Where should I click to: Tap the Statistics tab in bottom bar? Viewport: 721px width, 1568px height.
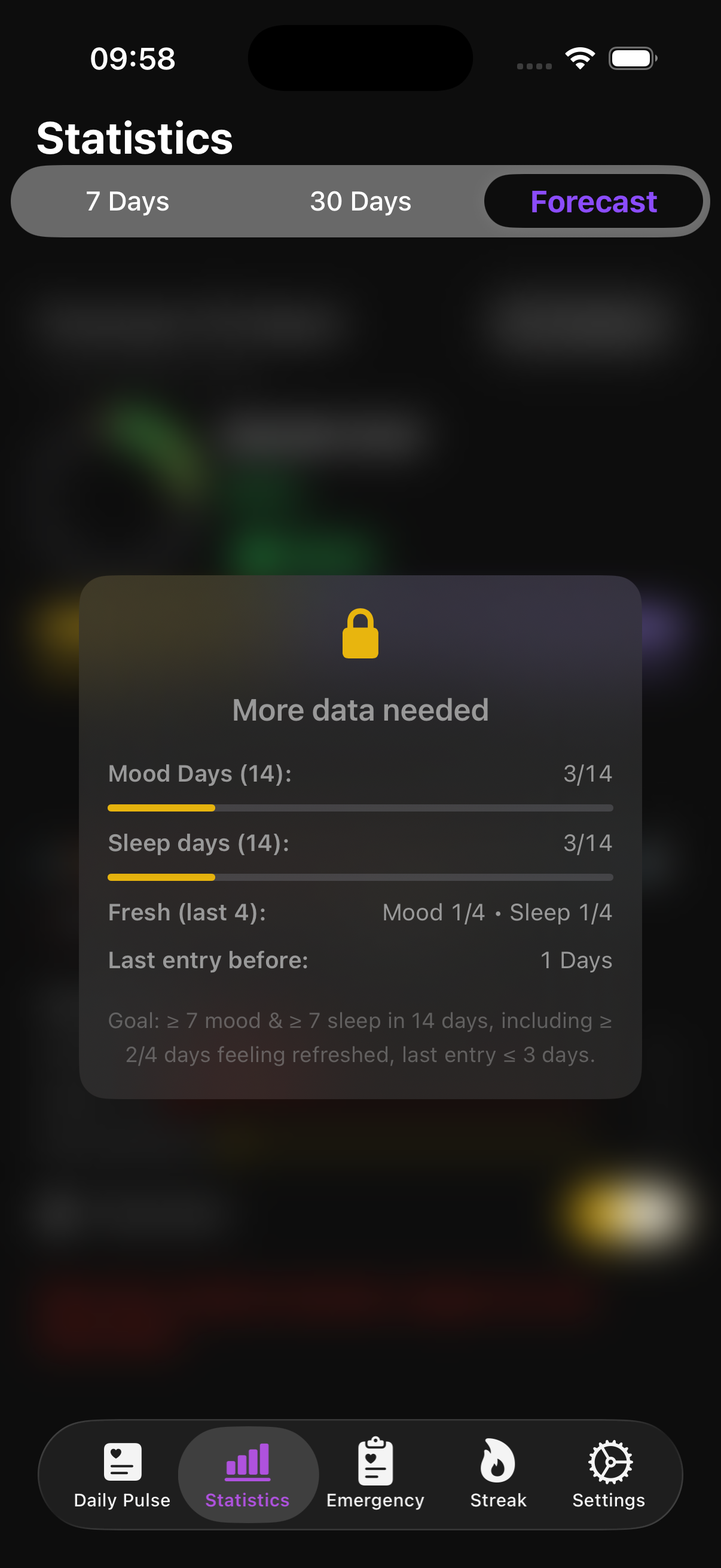click(x=248, y=1474)
